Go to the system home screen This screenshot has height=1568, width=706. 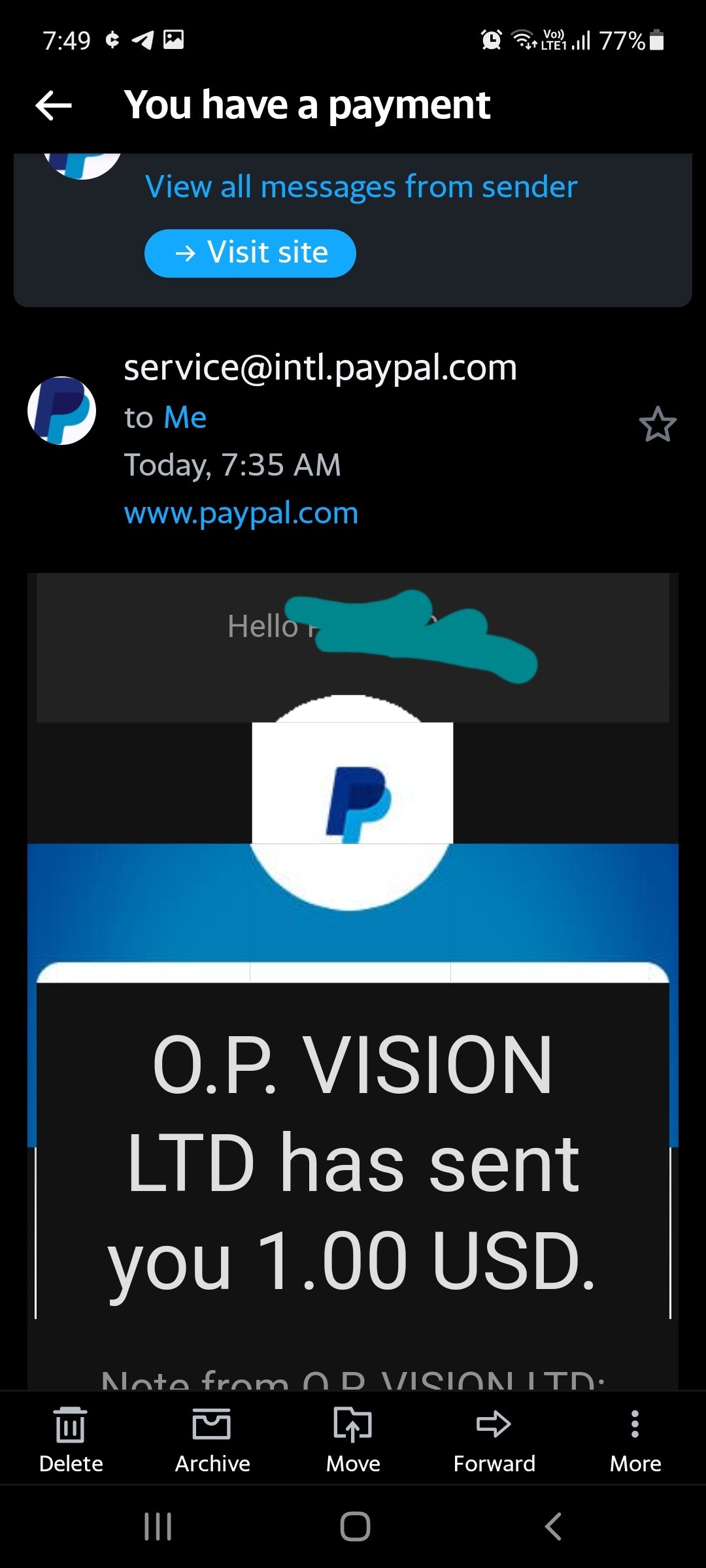[355, 1527]
